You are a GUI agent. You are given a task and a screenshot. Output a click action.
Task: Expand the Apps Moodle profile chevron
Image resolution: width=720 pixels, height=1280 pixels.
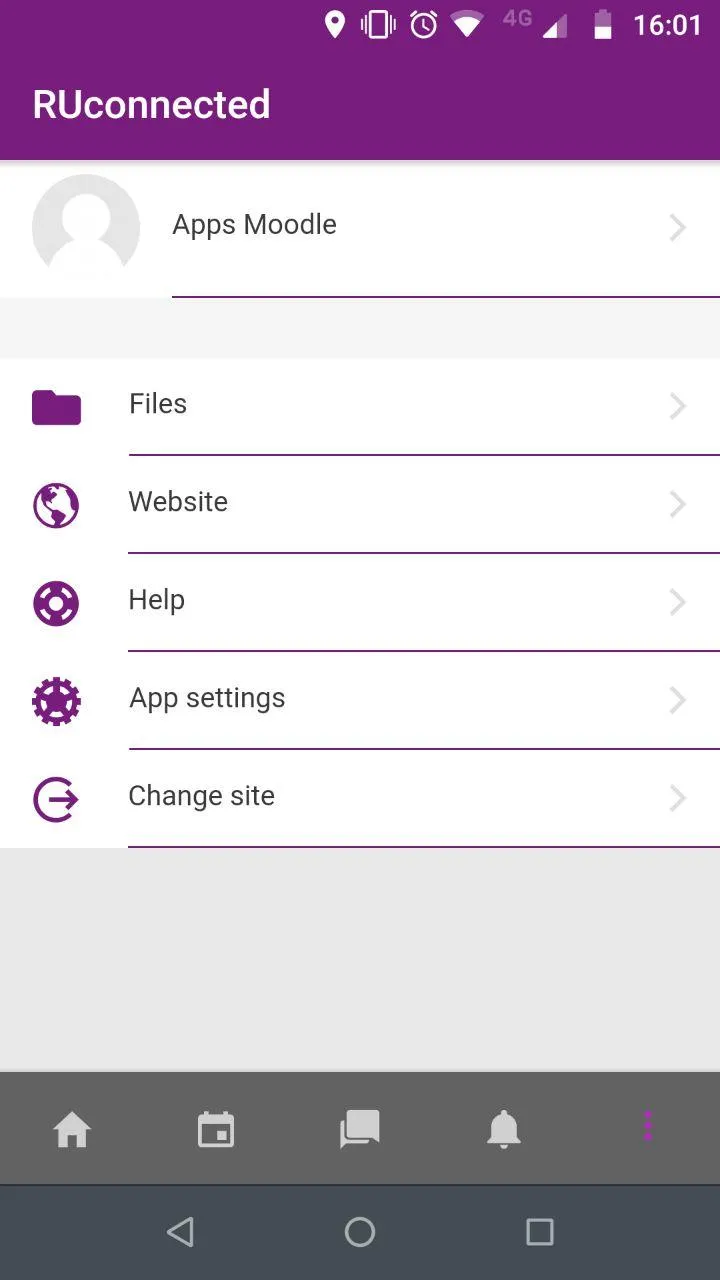[x=678, y=228]
